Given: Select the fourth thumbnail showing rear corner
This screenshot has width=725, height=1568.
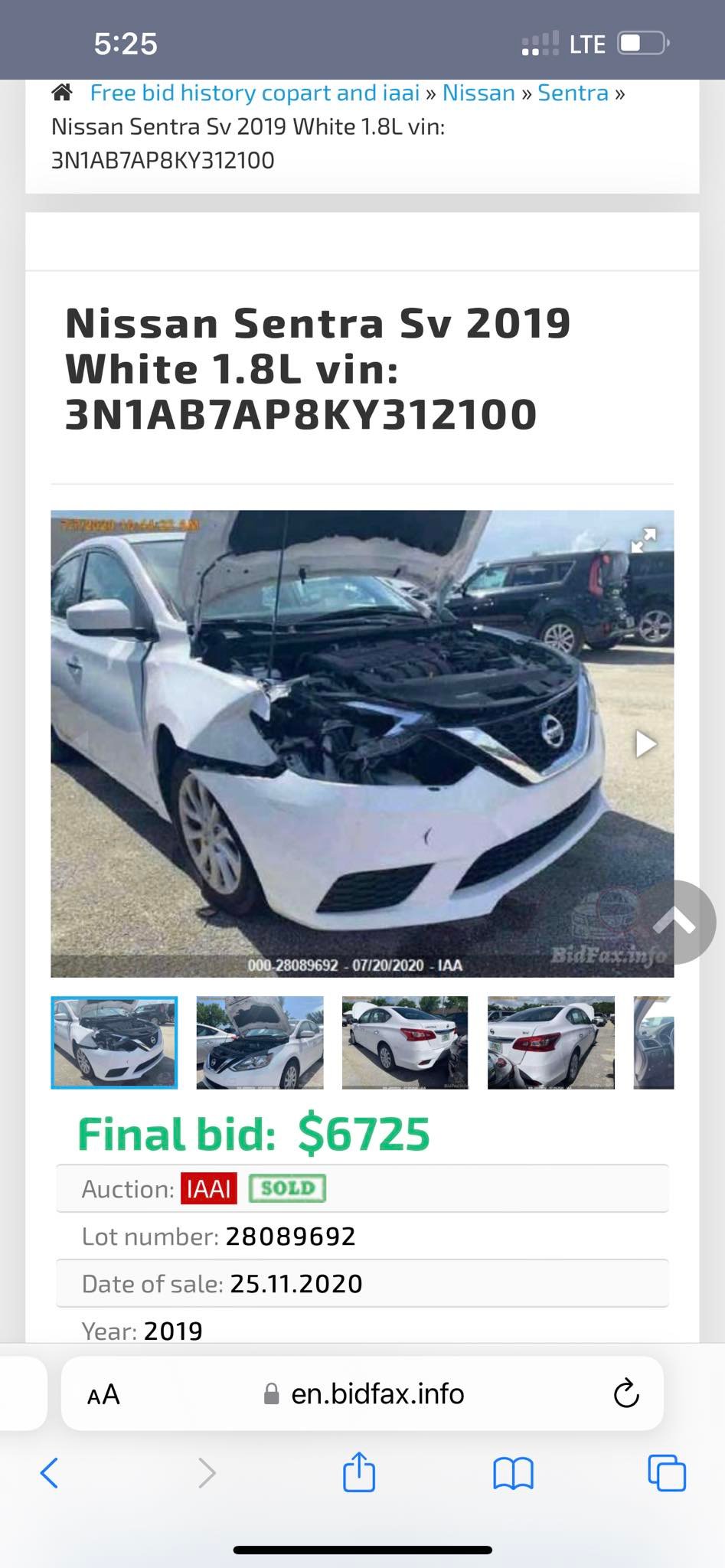Looking at the screenshot, I should point(550,1042).
